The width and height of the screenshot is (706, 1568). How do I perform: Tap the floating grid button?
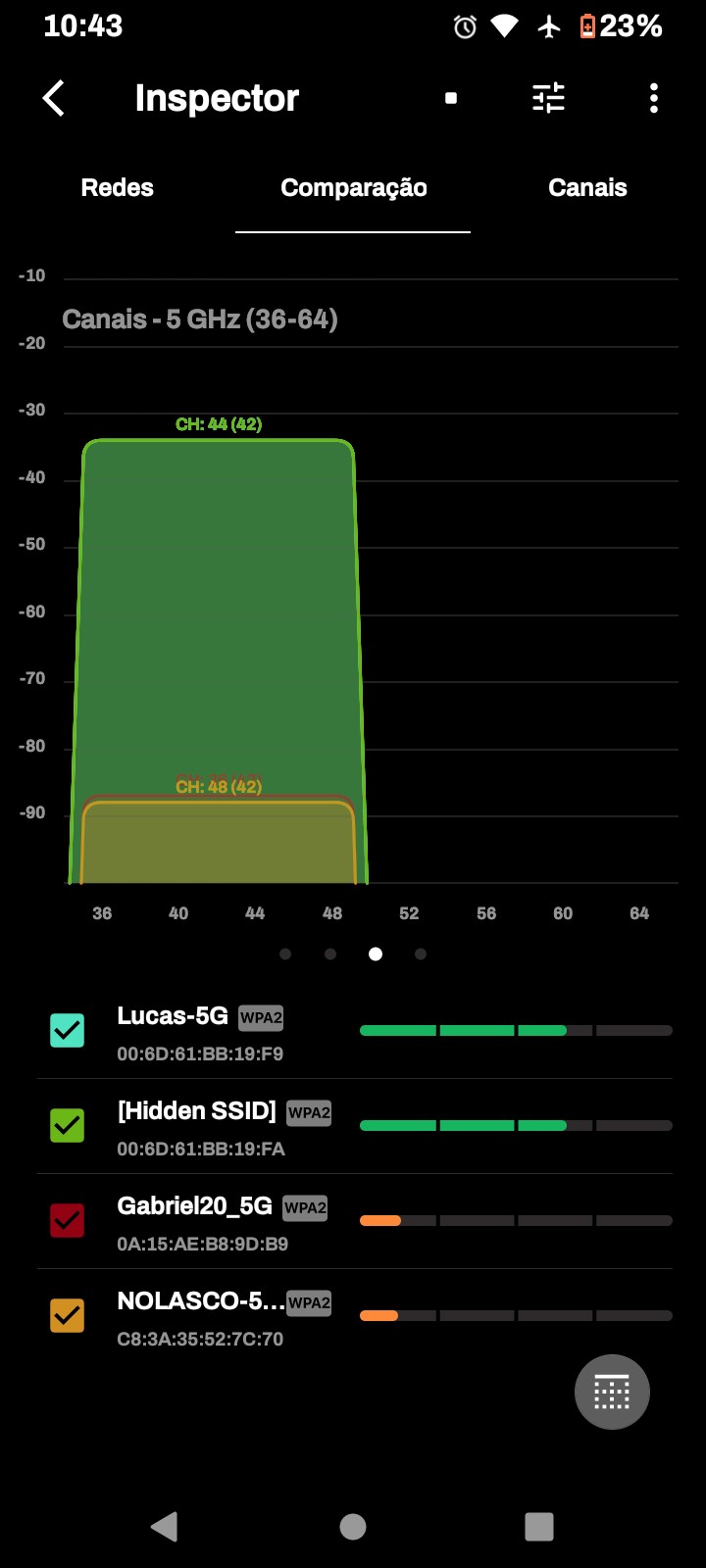point(612,1392)
